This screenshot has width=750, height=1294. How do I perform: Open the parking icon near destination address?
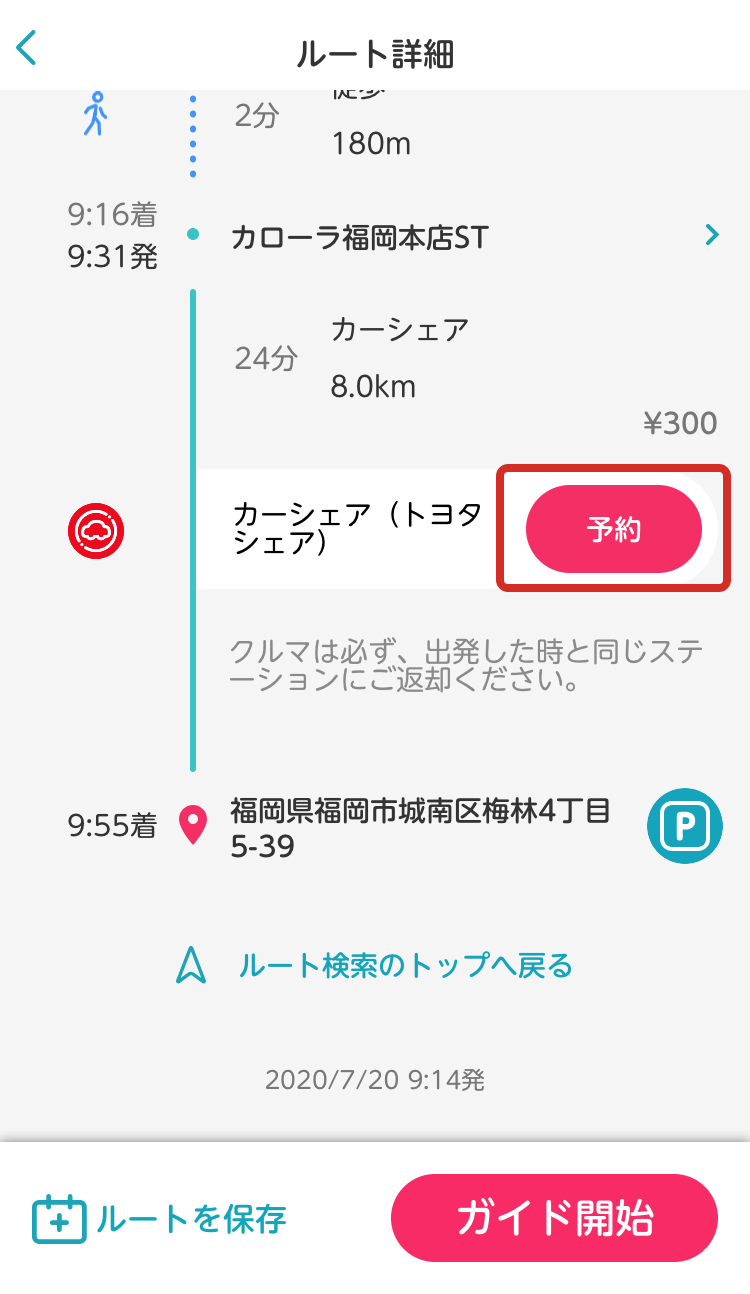[x=684, y=826]
